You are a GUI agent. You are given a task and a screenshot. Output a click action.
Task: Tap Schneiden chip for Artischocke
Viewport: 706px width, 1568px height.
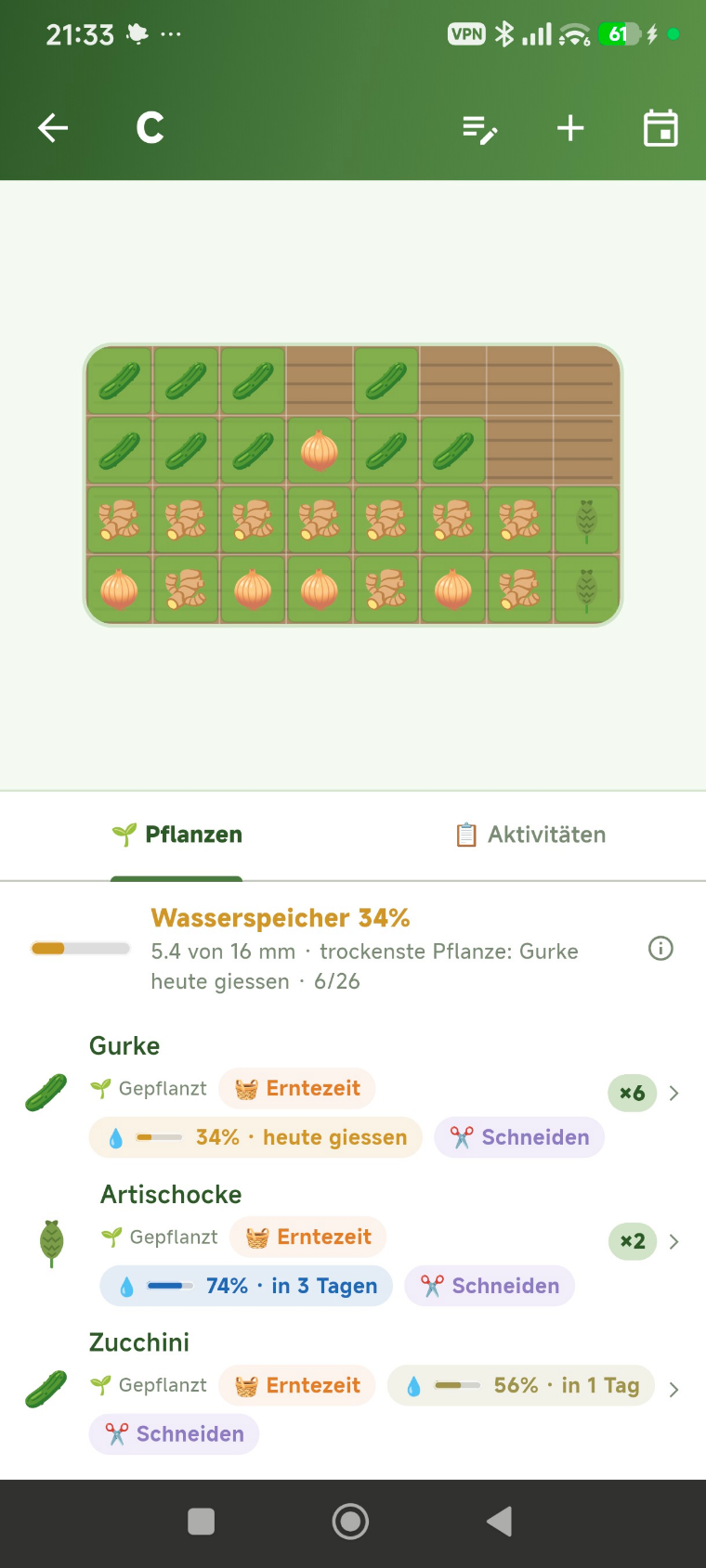(x=490, y=1286)
